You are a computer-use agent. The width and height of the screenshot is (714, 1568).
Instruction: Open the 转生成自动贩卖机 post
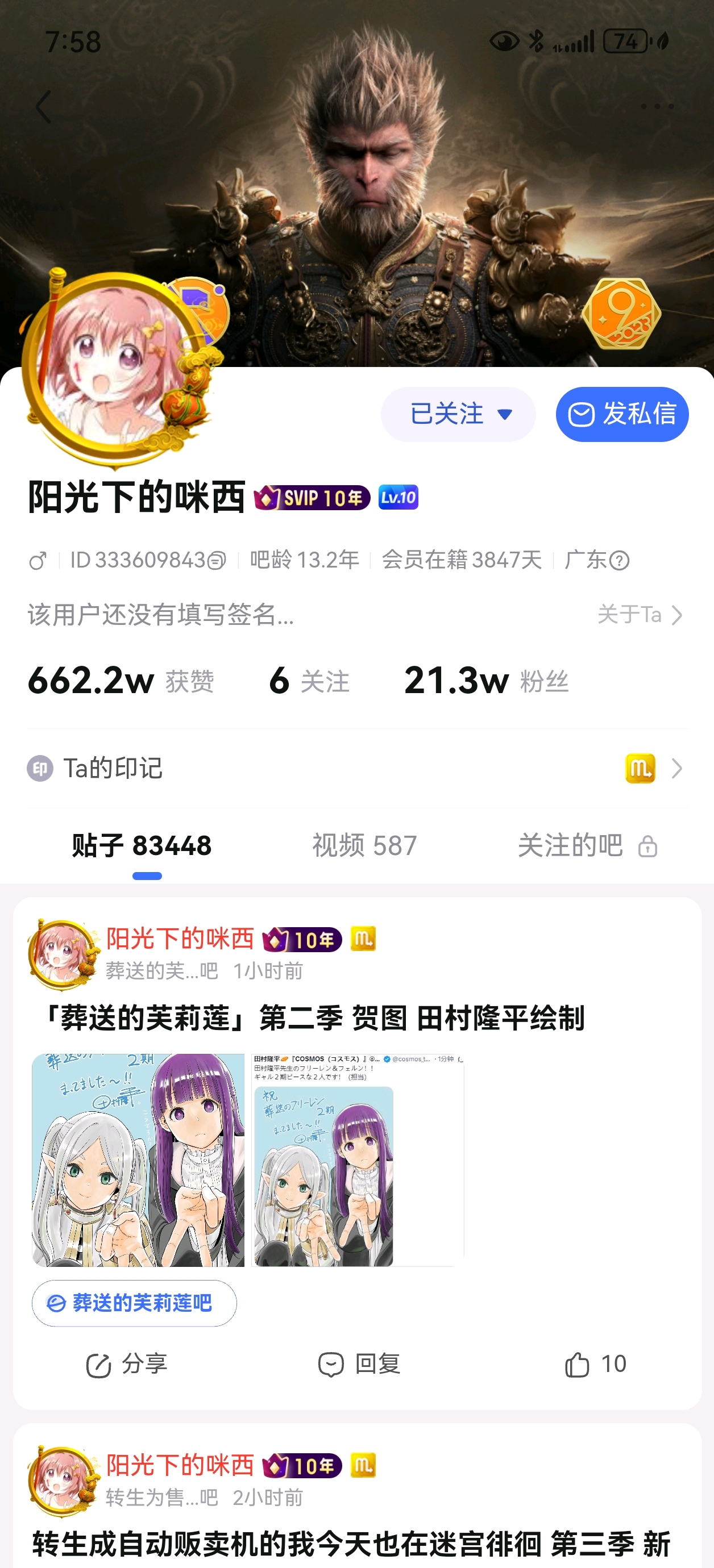click(351, 1544)
